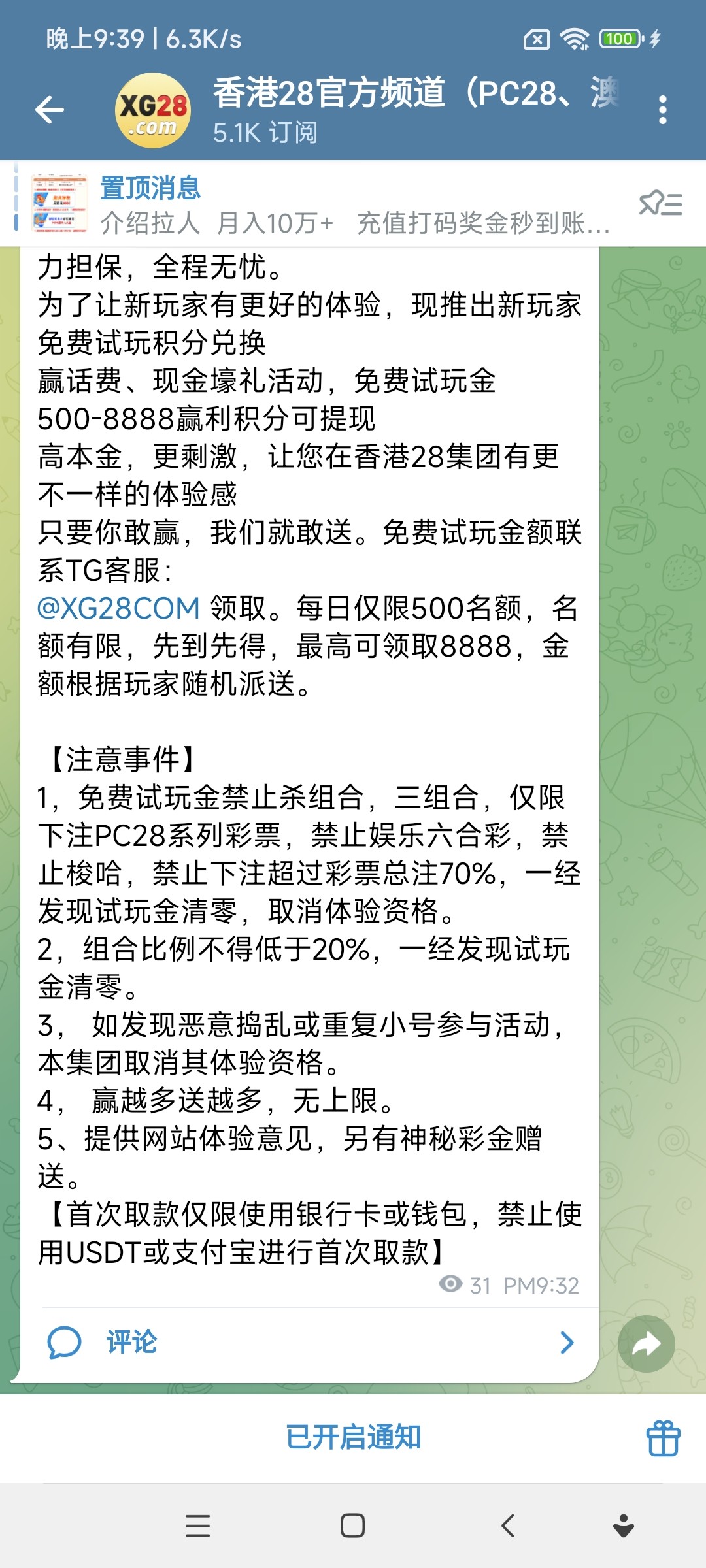Open the channel overflow menu

(662, 110)
